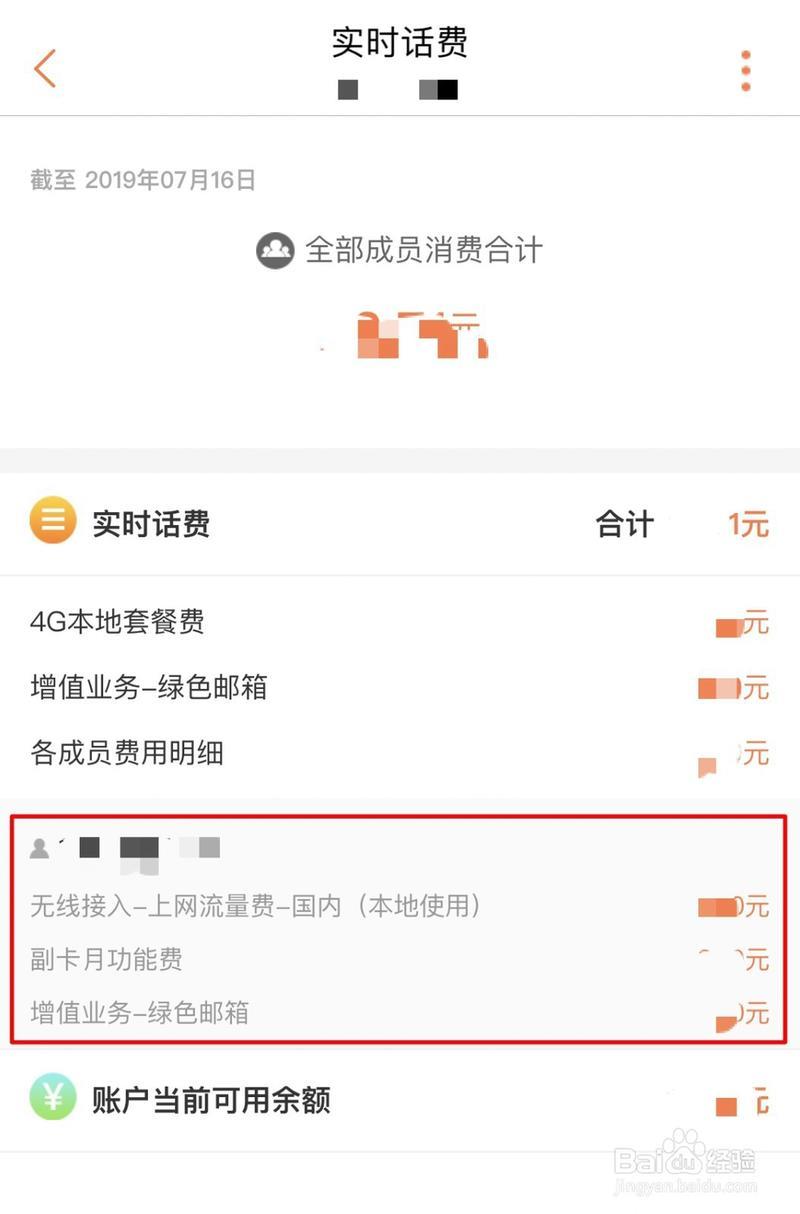Go back from the 实时话费 page
Viewport: 800px width, 1214px height.
coord(45,69)
